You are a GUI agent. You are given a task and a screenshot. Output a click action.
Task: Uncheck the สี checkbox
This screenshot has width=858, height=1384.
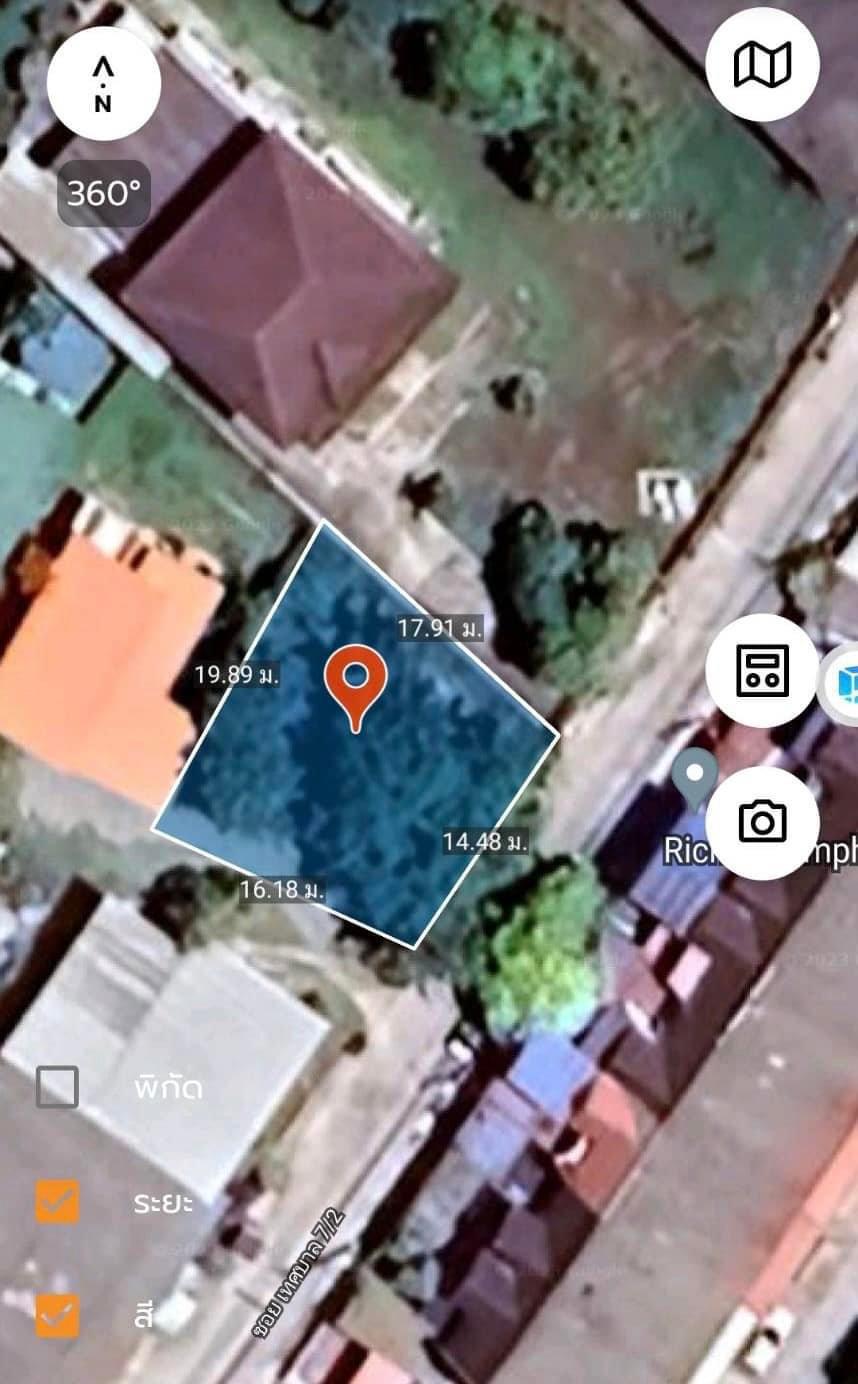(x=57, y=1315)
